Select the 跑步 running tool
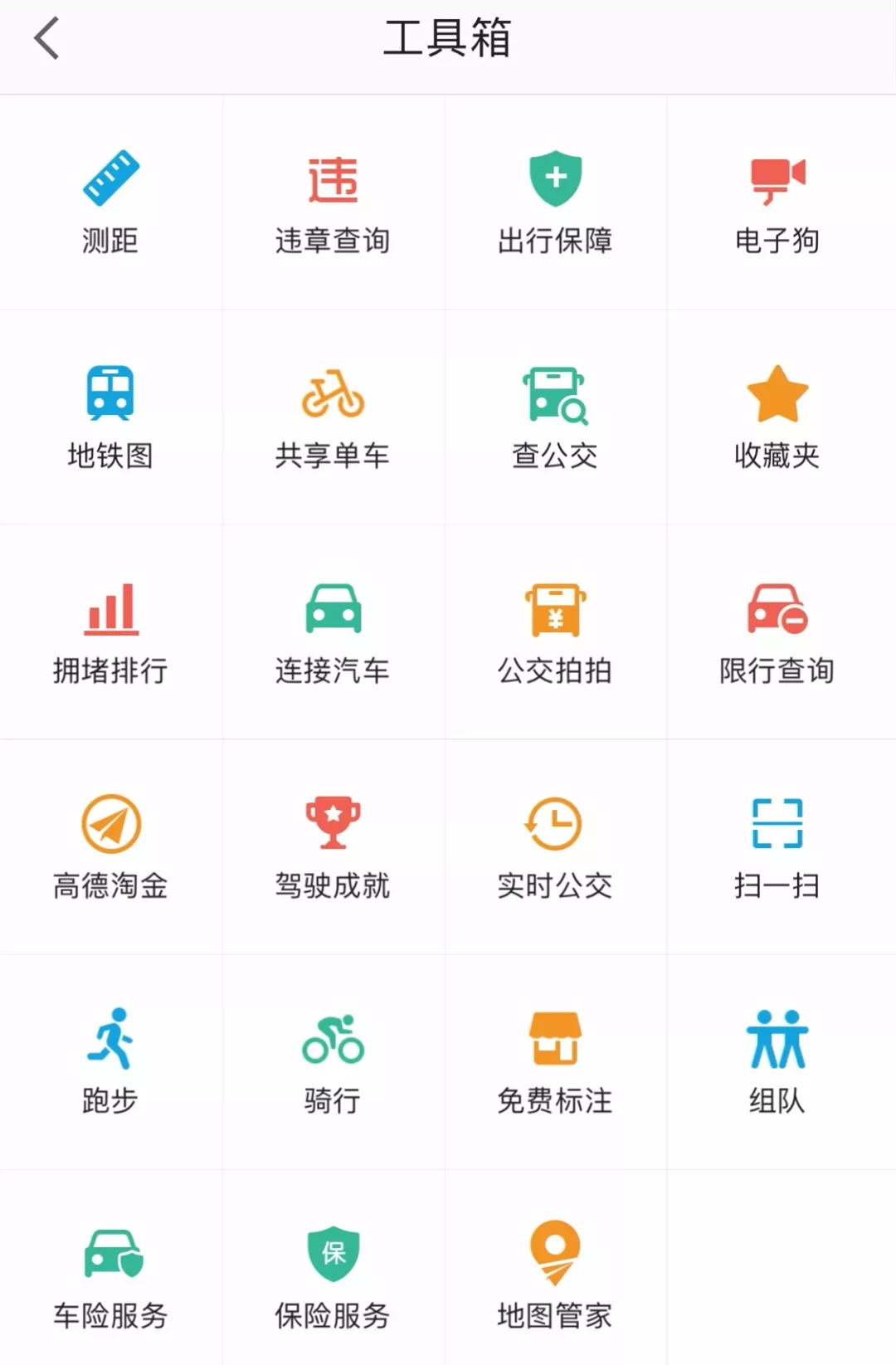This screenshot has width=896, height=1365. (x=110, y=1061)
